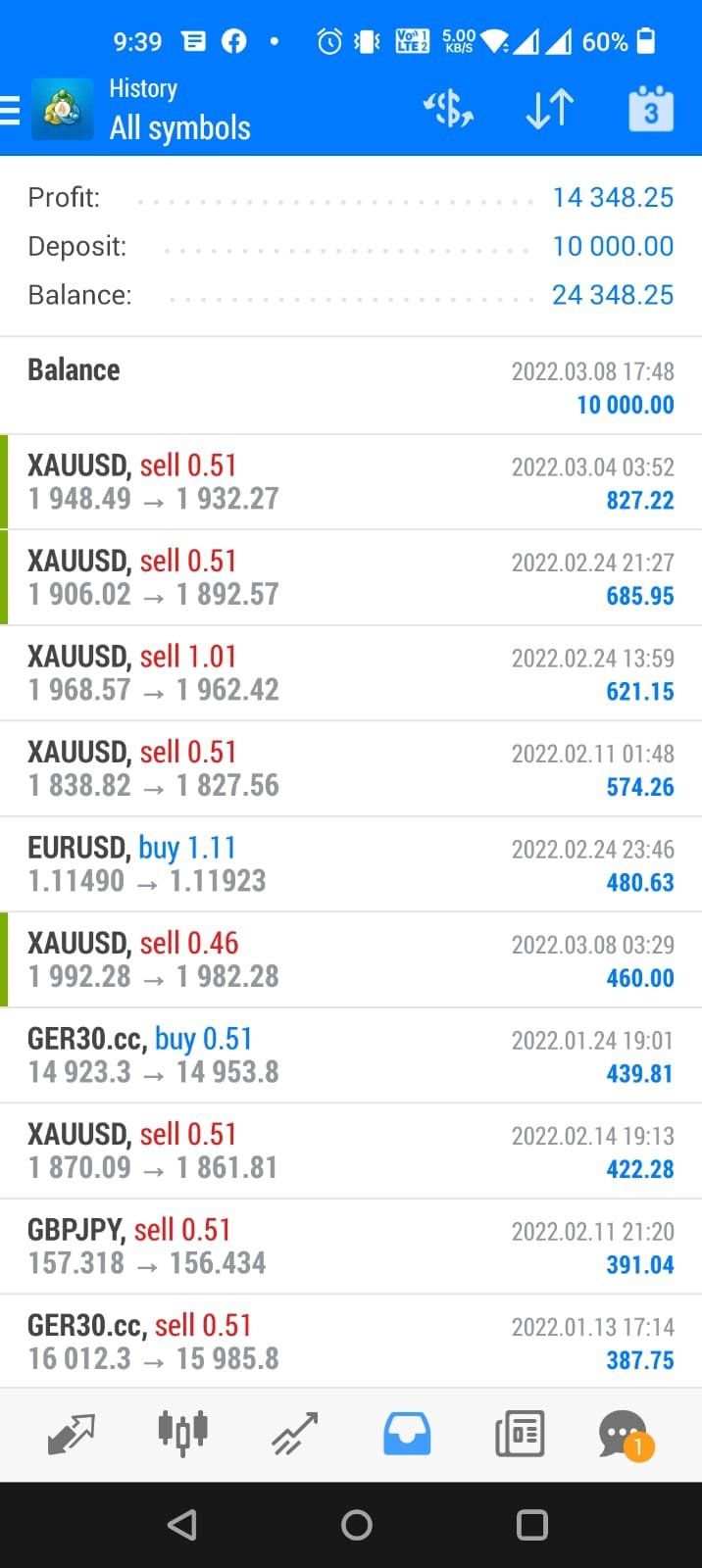Screen dimensions: 702x1568
Task: Expand GBPJPY sell 0.51 trade details
Action: 351,1247
